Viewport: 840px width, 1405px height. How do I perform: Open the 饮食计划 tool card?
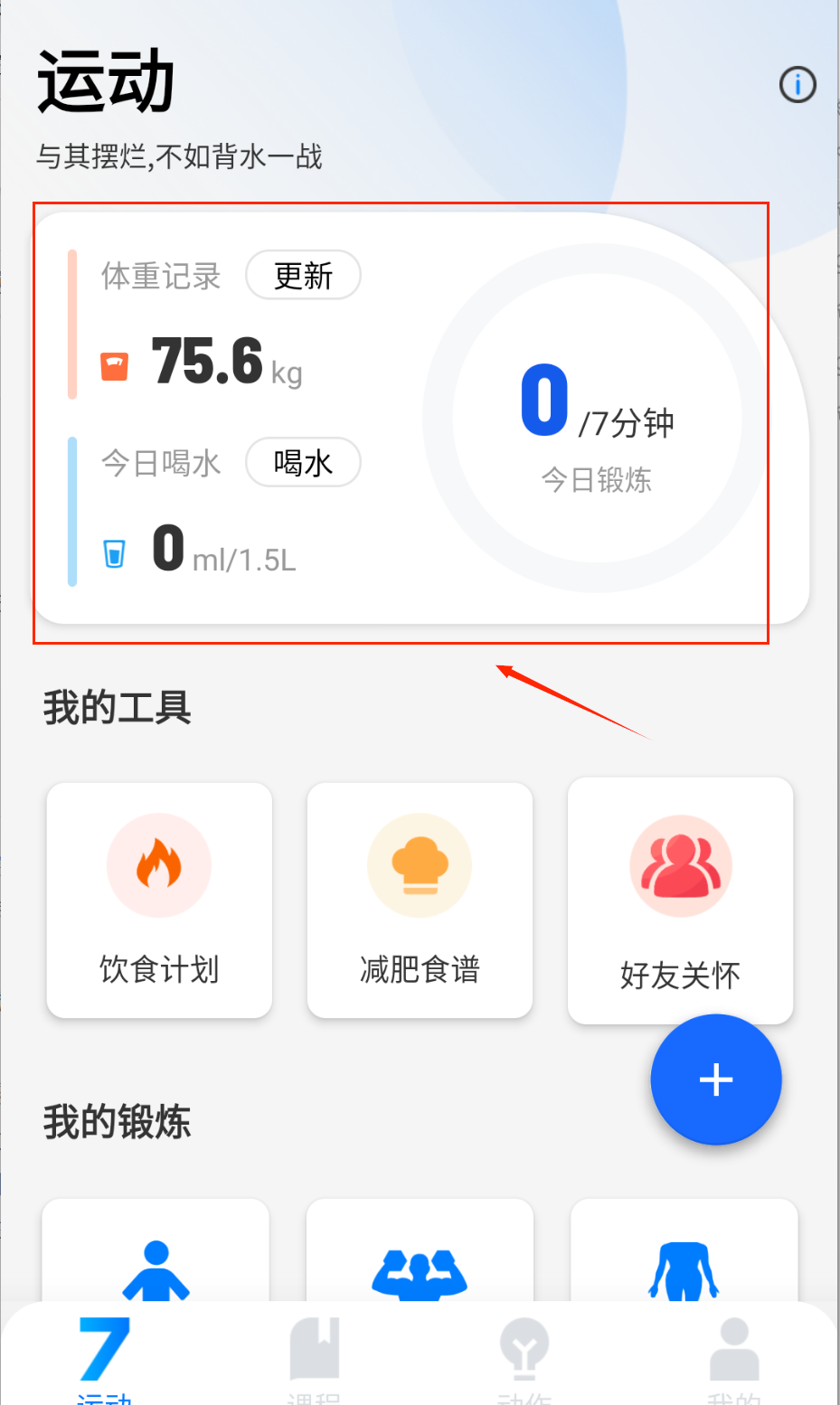[159, 900]
